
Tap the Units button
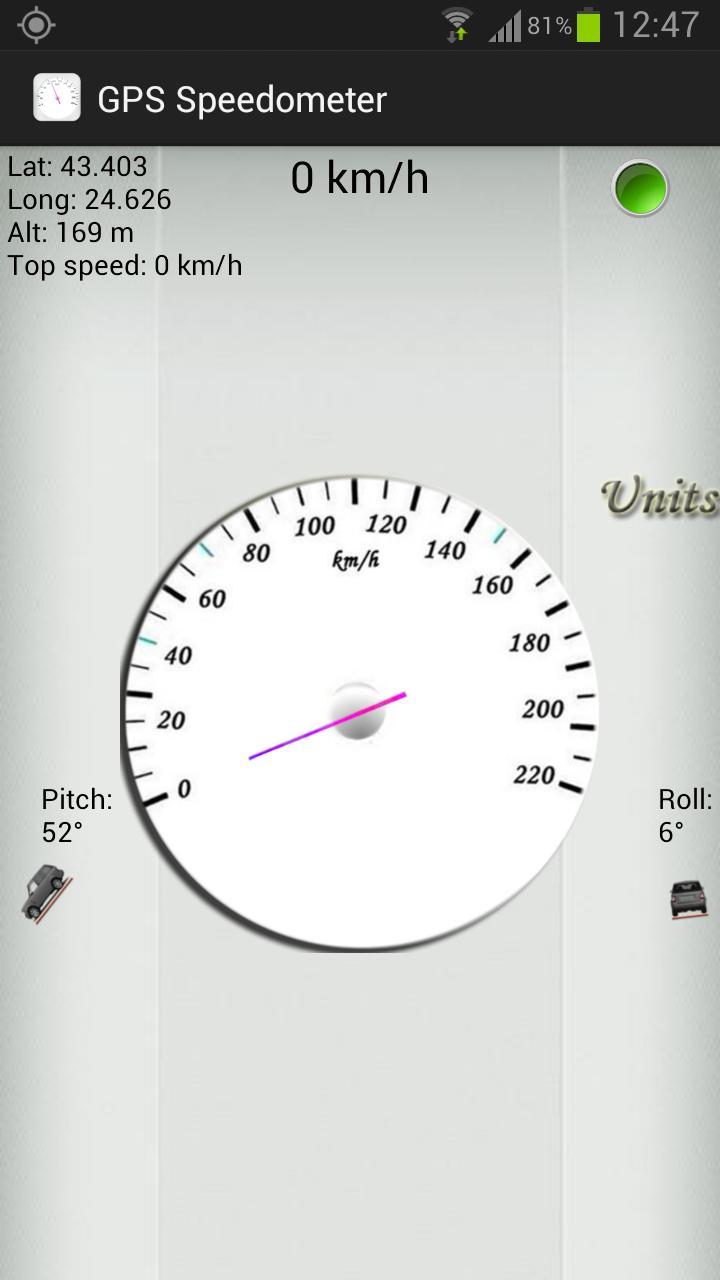(660, 497)
